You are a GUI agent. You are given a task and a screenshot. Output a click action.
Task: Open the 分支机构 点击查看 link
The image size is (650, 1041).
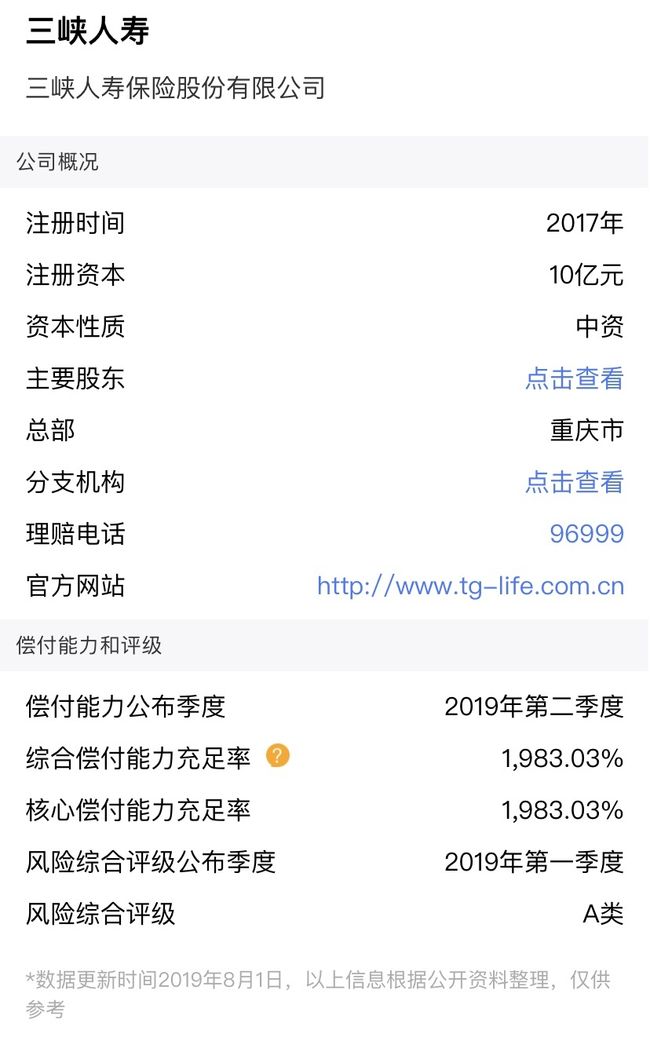tap(574, 482)
